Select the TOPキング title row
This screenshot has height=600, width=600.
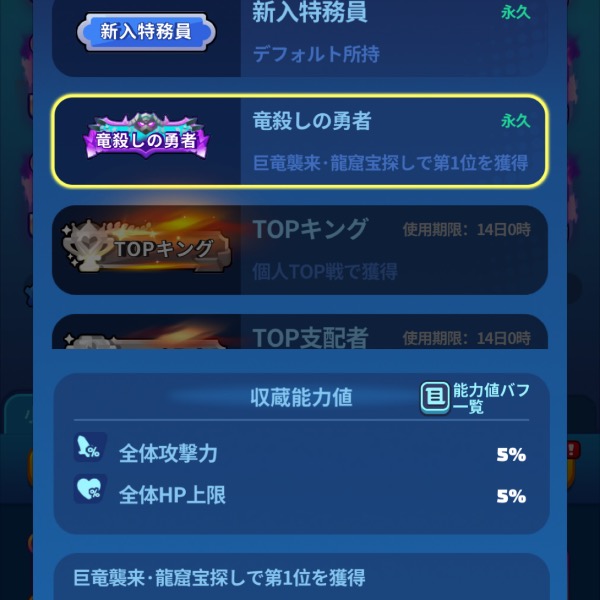coord(300,249)
